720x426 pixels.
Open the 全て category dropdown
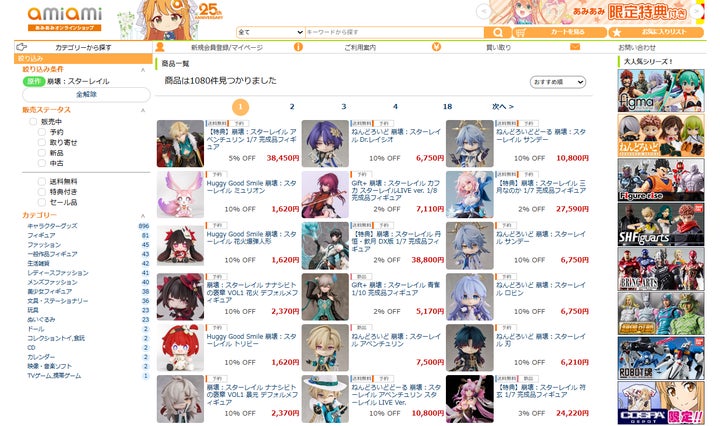pyautogui.click(x=270, y=32)
